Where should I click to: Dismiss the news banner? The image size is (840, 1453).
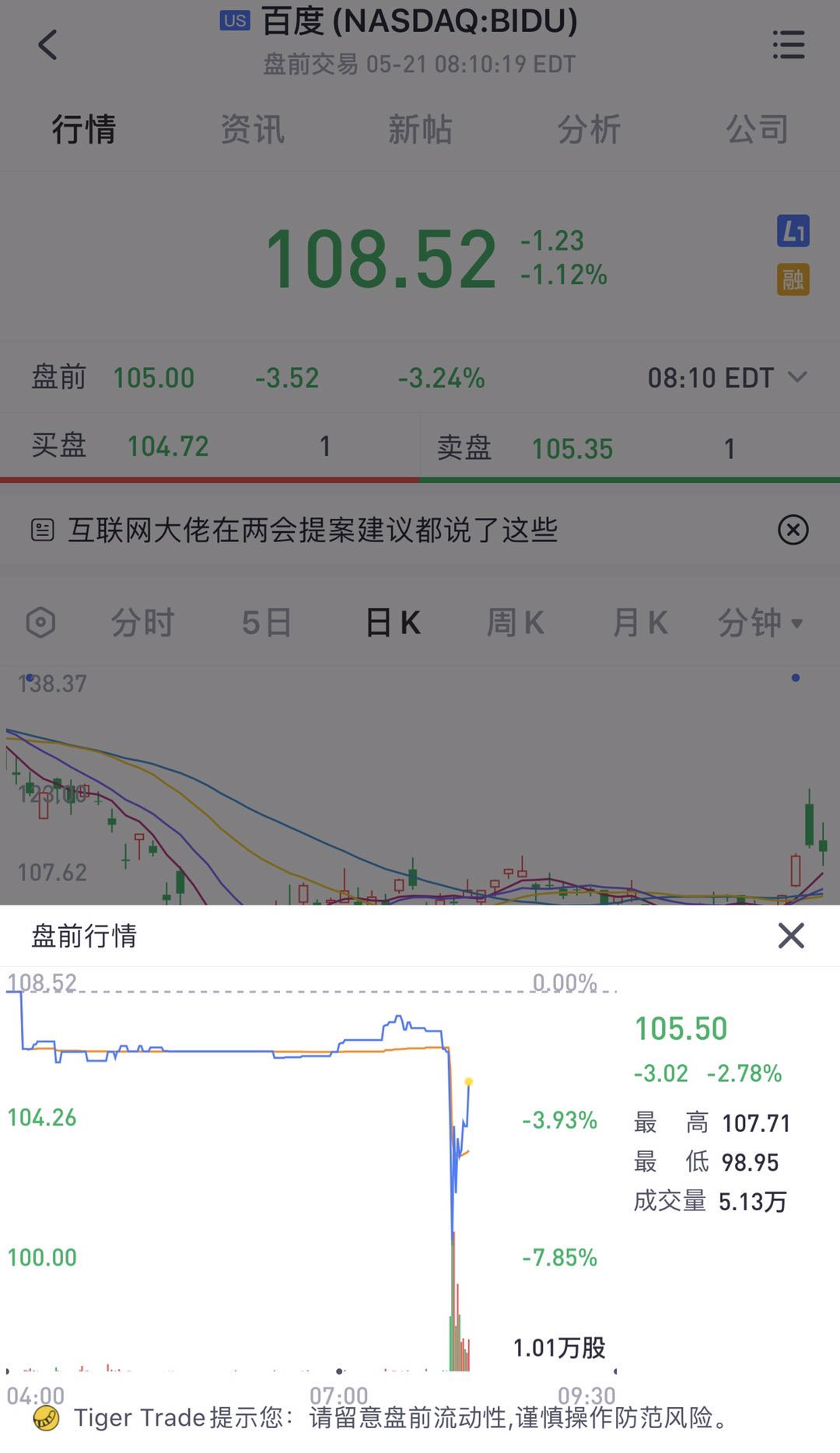pos(793,530)
